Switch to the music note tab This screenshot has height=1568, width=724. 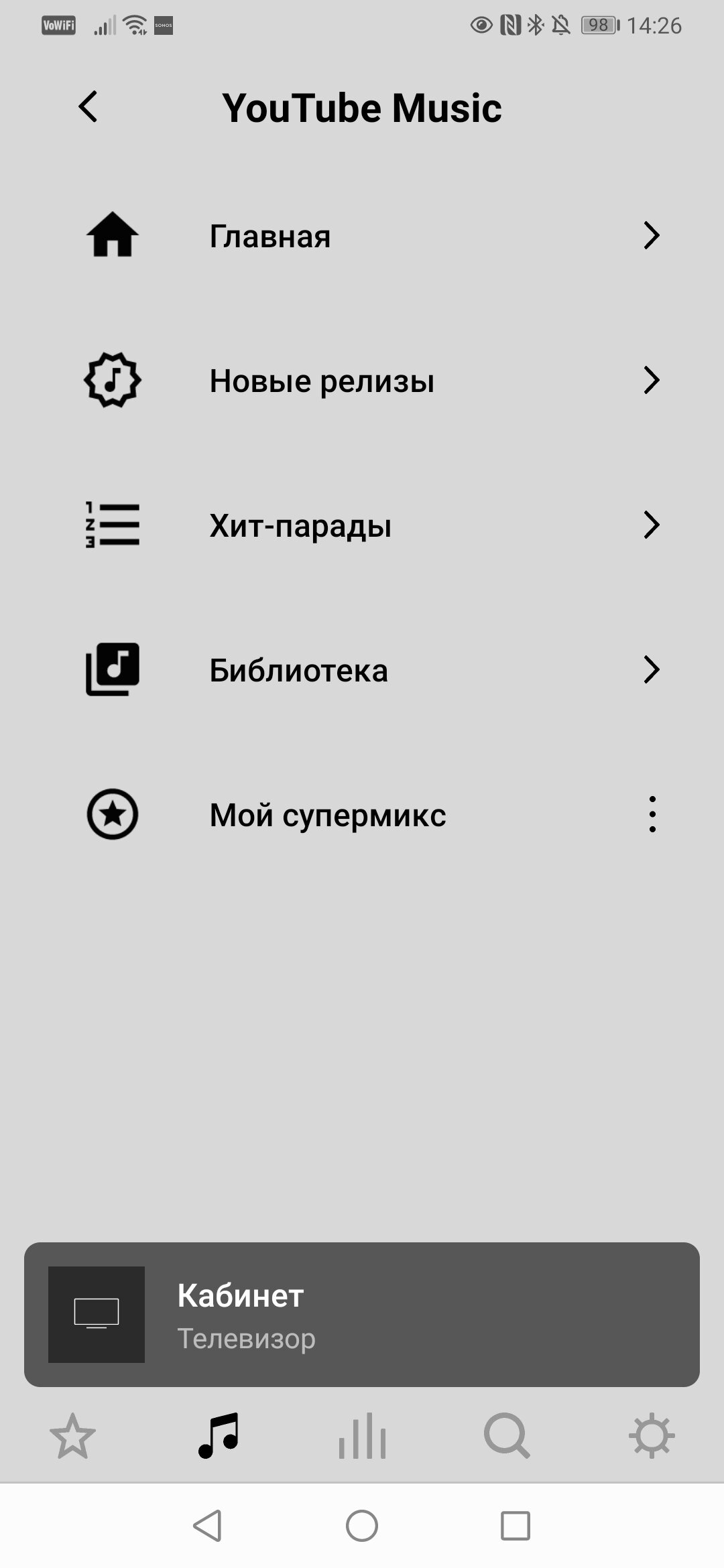218,1435
